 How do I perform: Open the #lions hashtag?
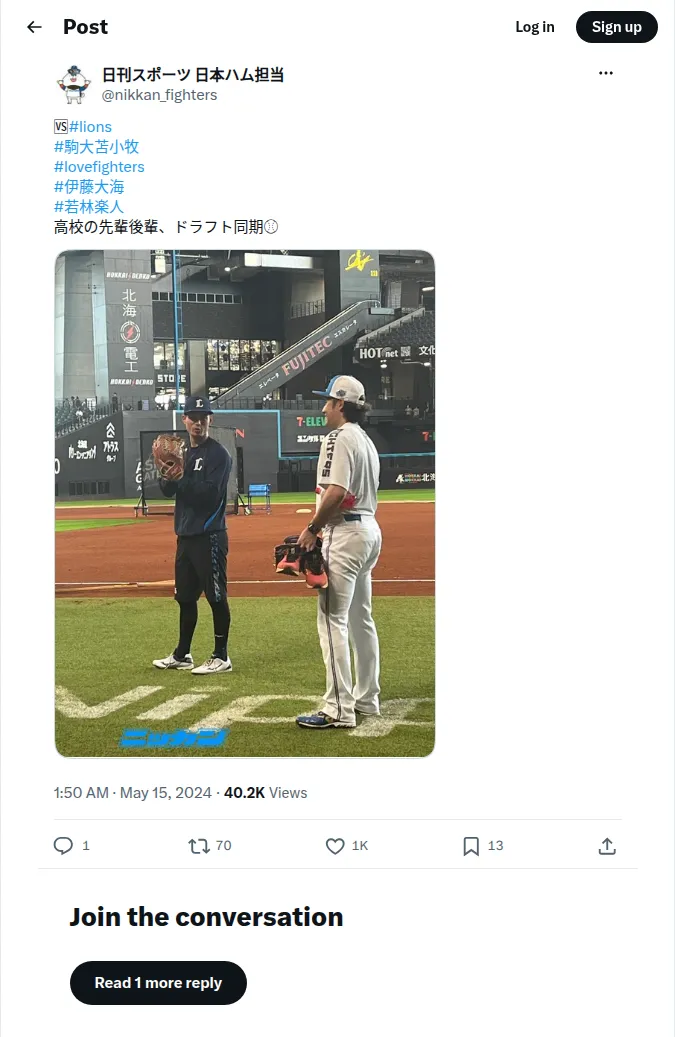[90, 127]
